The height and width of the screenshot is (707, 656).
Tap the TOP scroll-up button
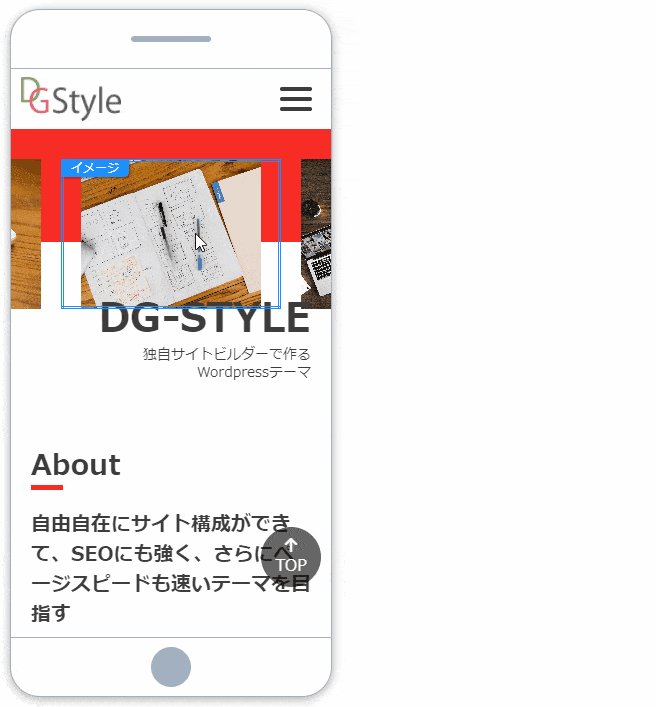tap(291, 556)
